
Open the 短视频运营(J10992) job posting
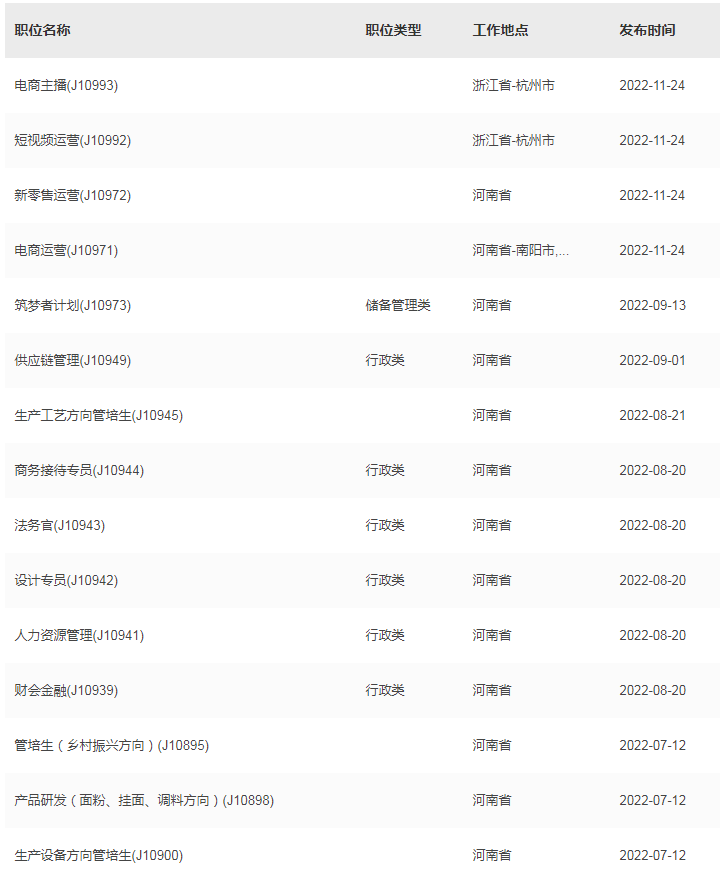pos(72,141)
